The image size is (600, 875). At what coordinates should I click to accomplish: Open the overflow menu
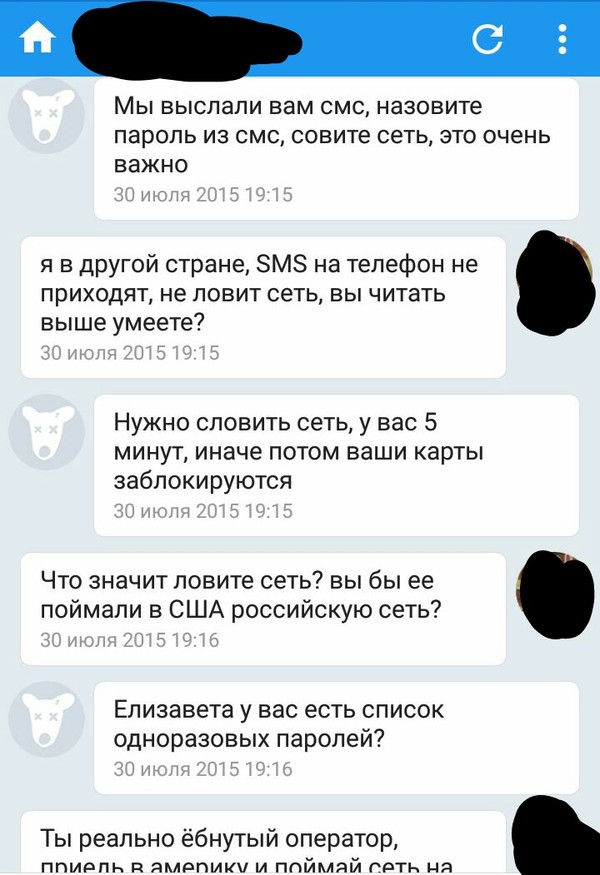[x=561, y=39]
